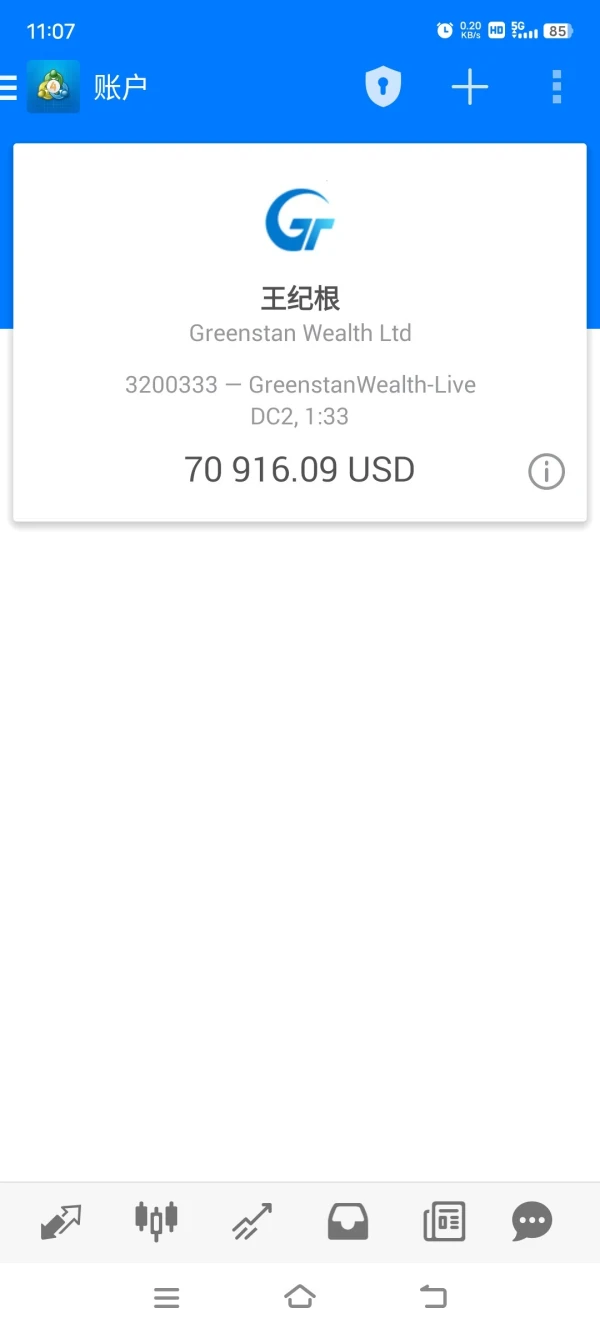Open the side drawer menu
The height and width of the screenshot is (1333, 600).
pos(9,88)
